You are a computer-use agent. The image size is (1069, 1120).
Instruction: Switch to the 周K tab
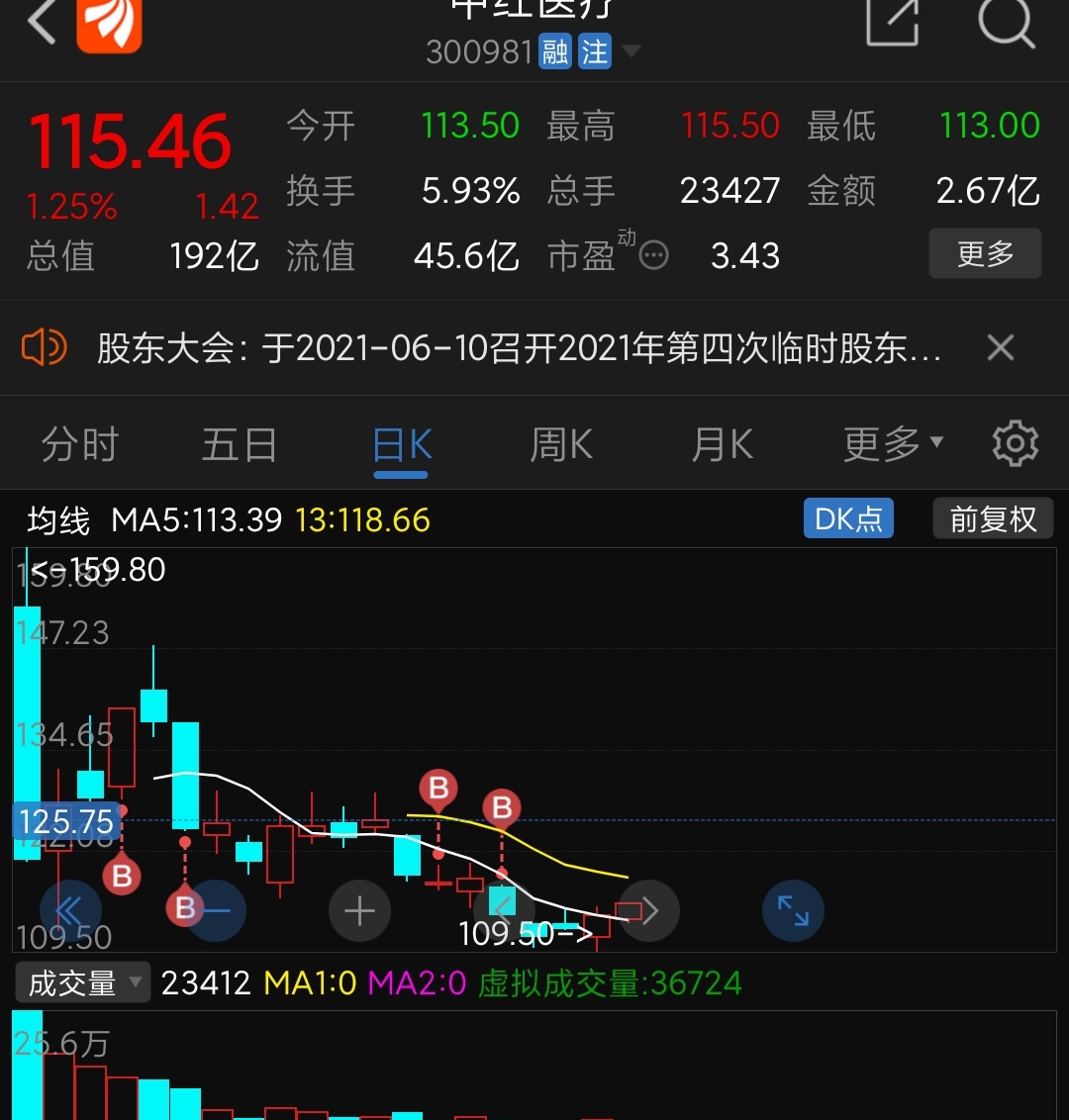click(x=559, y=443)
